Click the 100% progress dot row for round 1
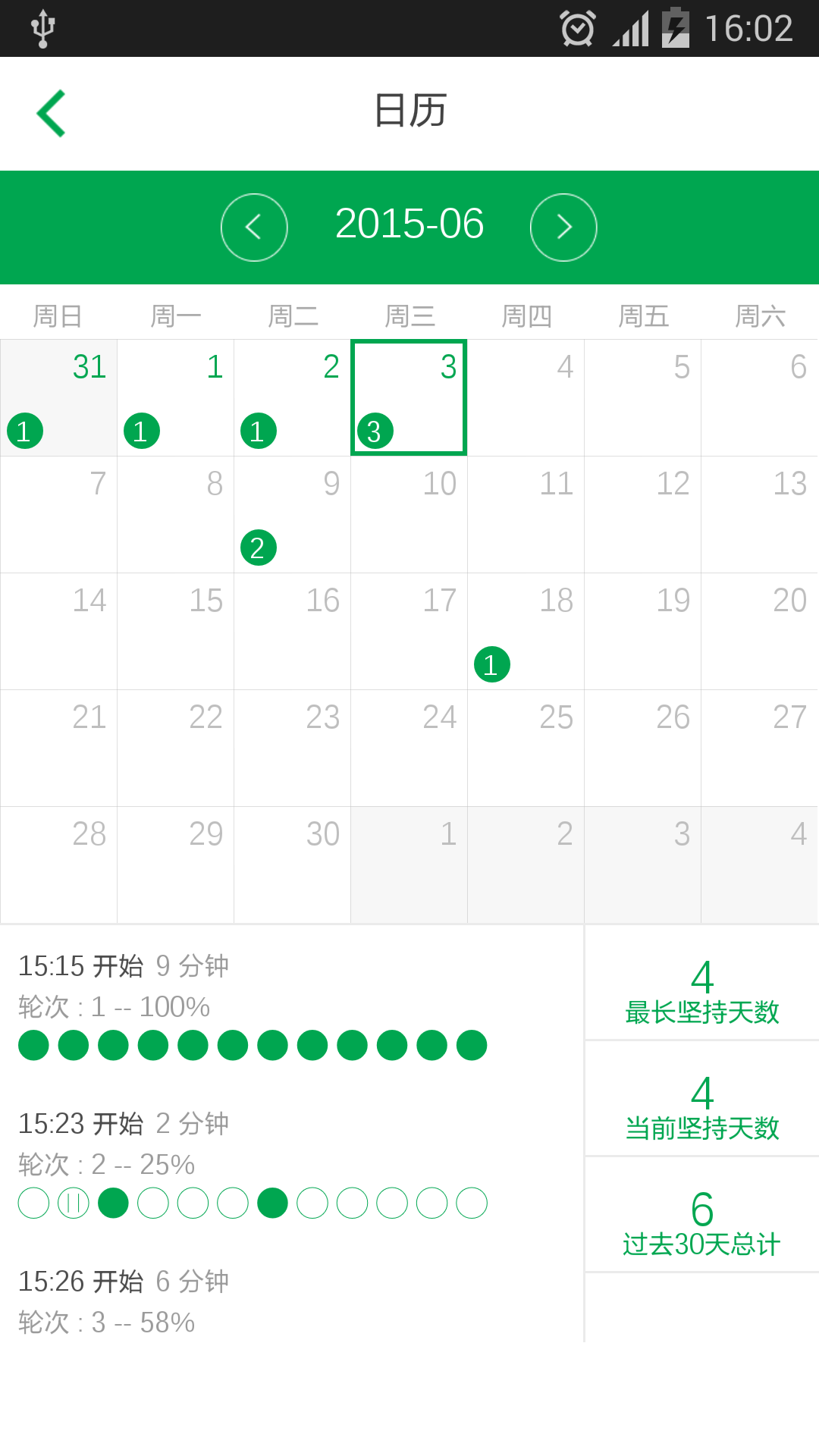819x1456 pixels. coord(253,1044)
